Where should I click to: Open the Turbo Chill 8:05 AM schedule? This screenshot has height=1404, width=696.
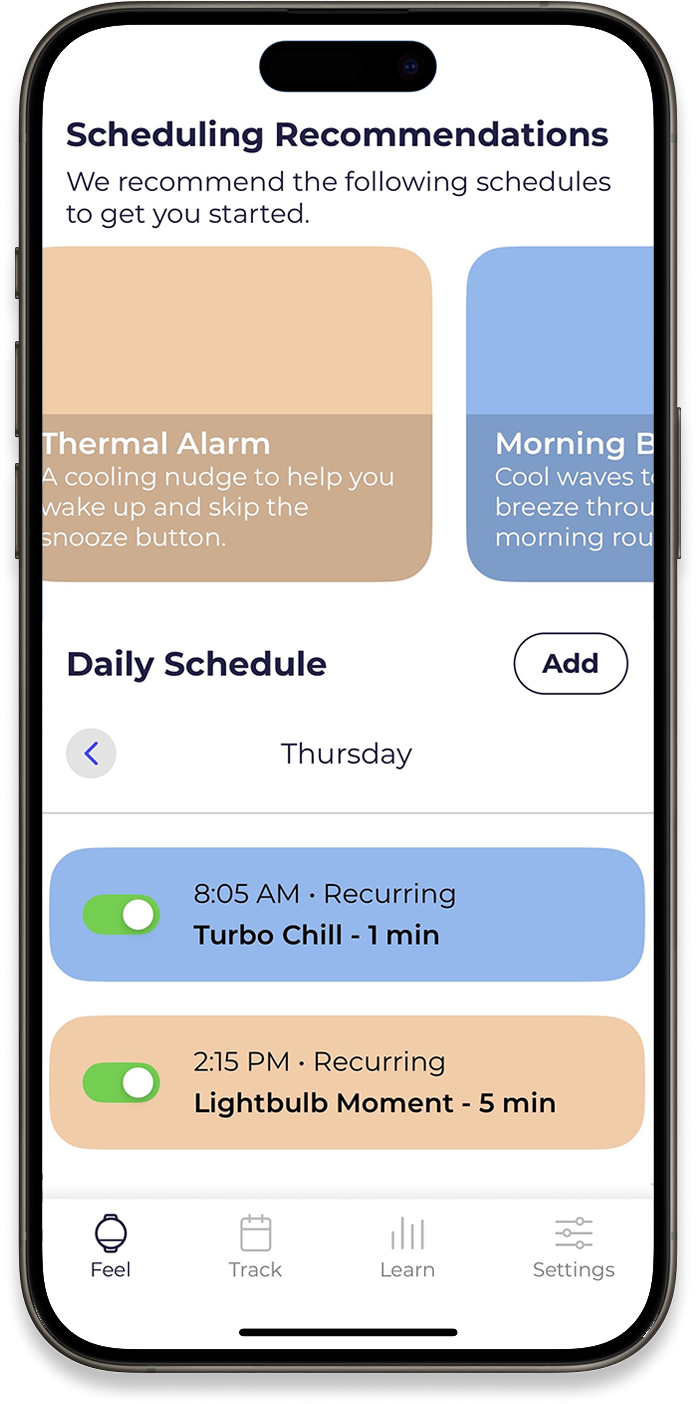[x=400, y=915]
